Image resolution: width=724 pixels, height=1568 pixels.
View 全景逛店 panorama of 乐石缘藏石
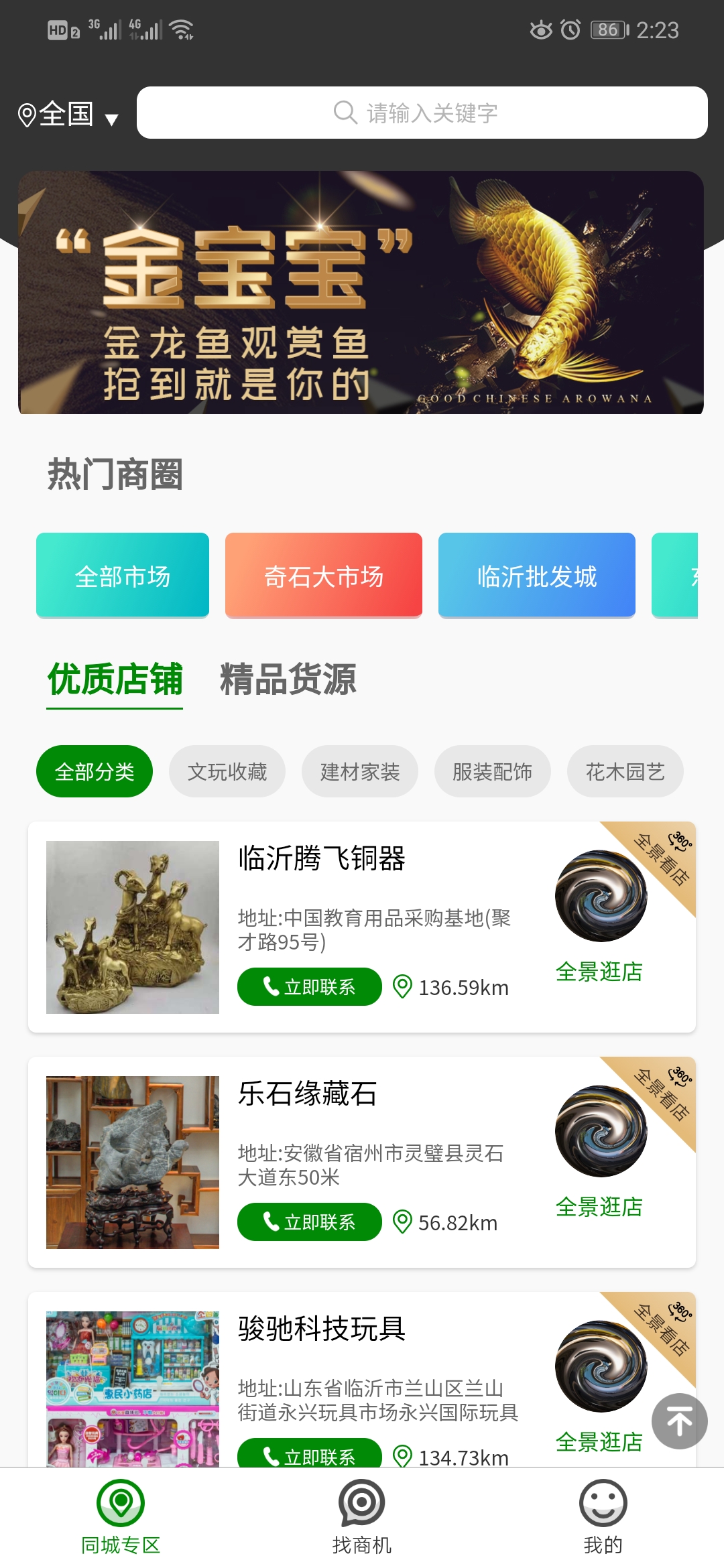599,1207
